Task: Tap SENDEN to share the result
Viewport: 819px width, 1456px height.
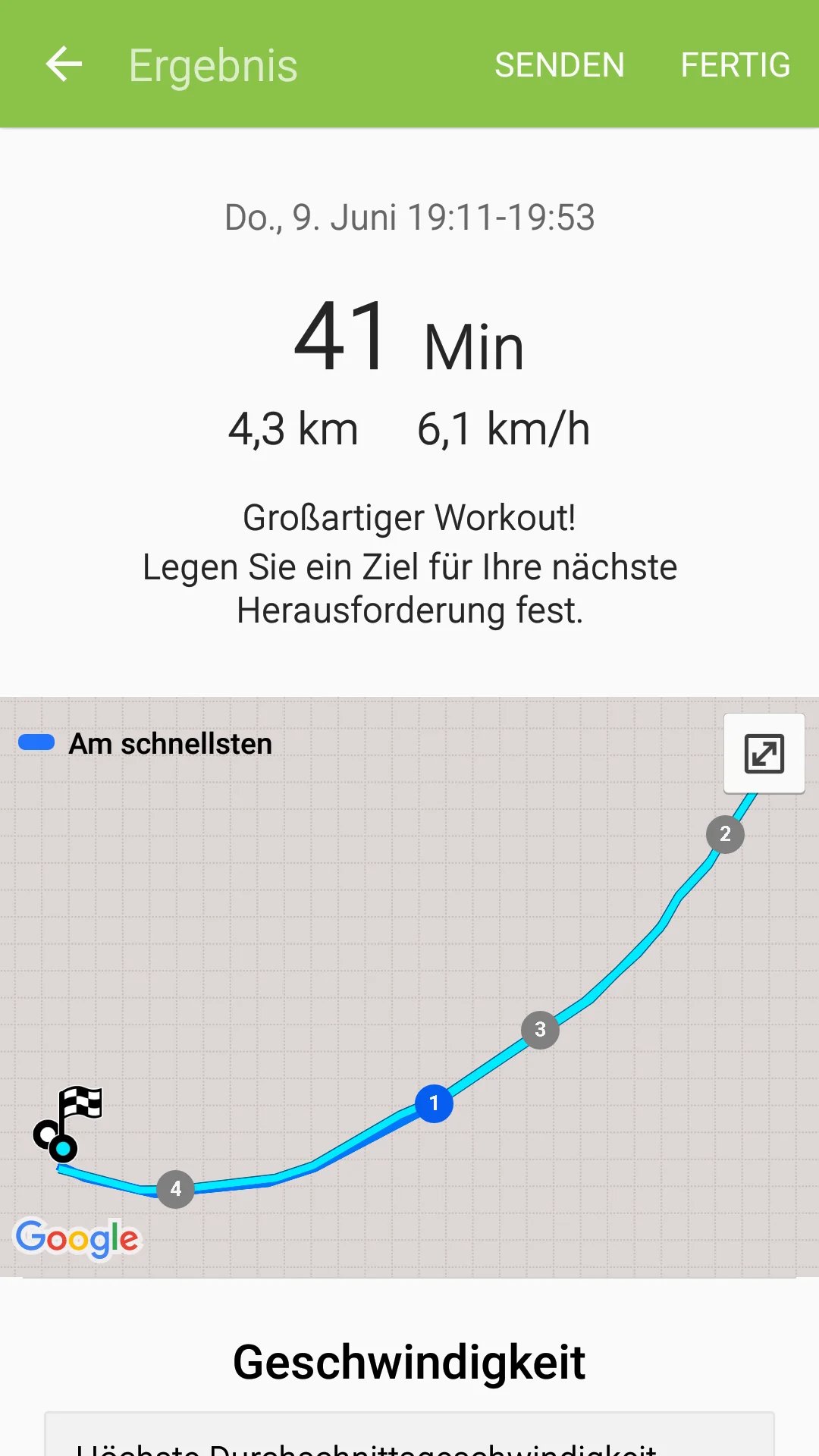Action: (560, 65)
